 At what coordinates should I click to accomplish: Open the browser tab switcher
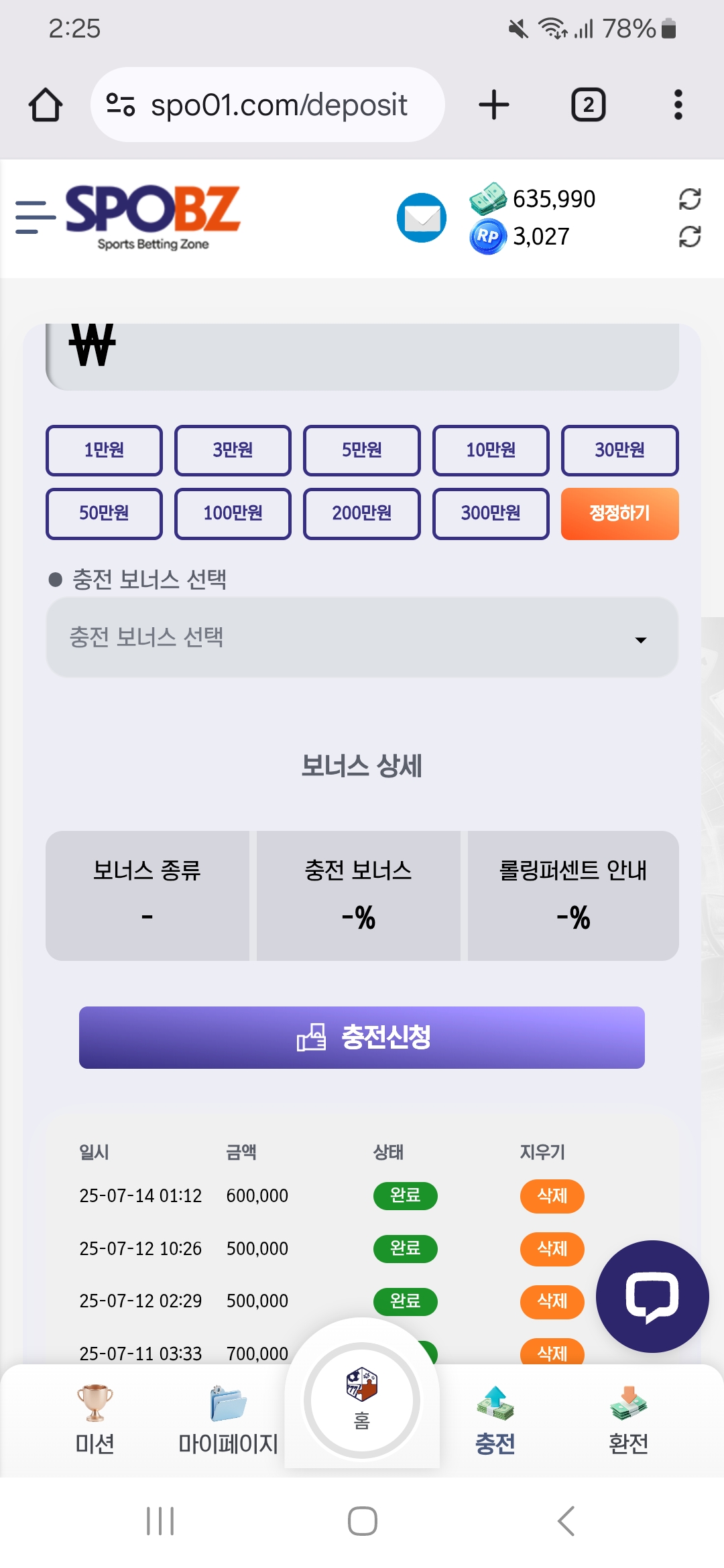coord(588,105)
